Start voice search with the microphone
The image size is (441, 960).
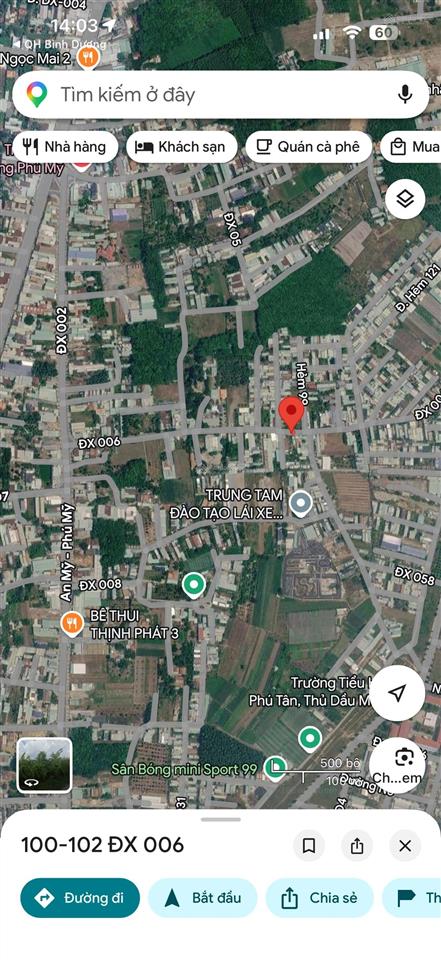(x=404, y=94)
